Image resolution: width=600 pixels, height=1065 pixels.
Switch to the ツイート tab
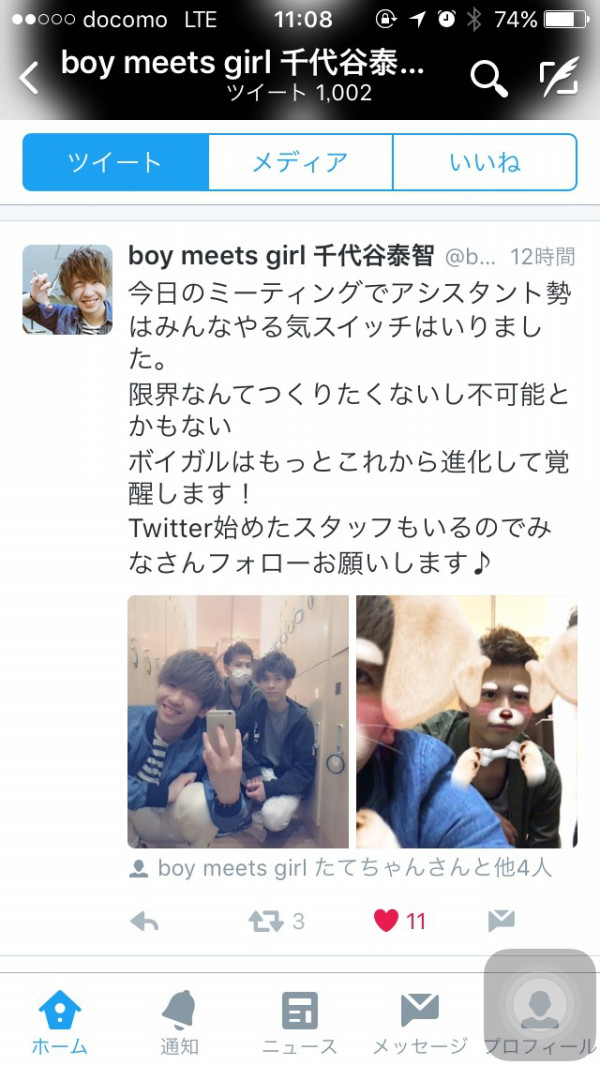click(x=115, y=162)
